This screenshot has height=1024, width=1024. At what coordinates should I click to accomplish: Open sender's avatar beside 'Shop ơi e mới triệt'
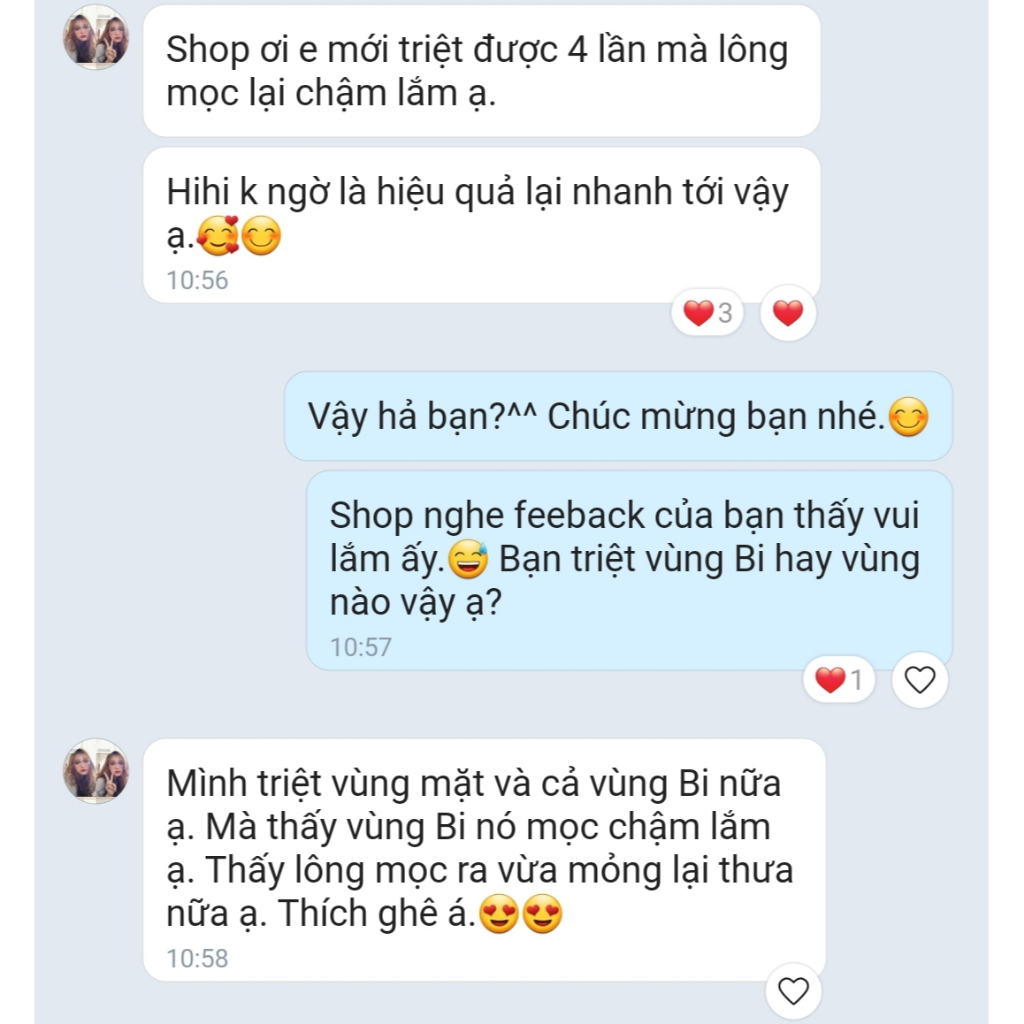(96, 38)
